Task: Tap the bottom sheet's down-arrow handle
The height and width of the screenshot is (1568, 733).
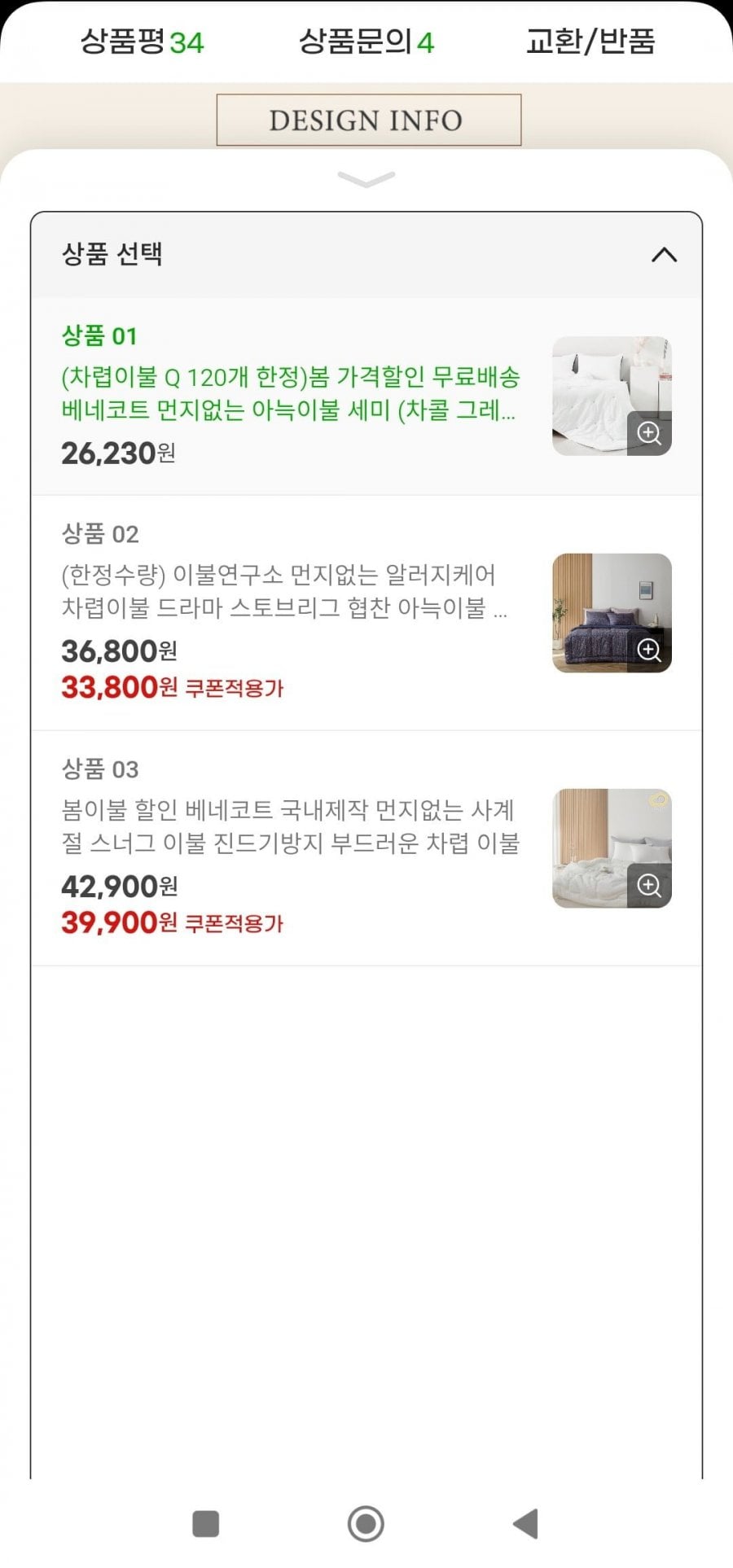Action: click(366, 179)
